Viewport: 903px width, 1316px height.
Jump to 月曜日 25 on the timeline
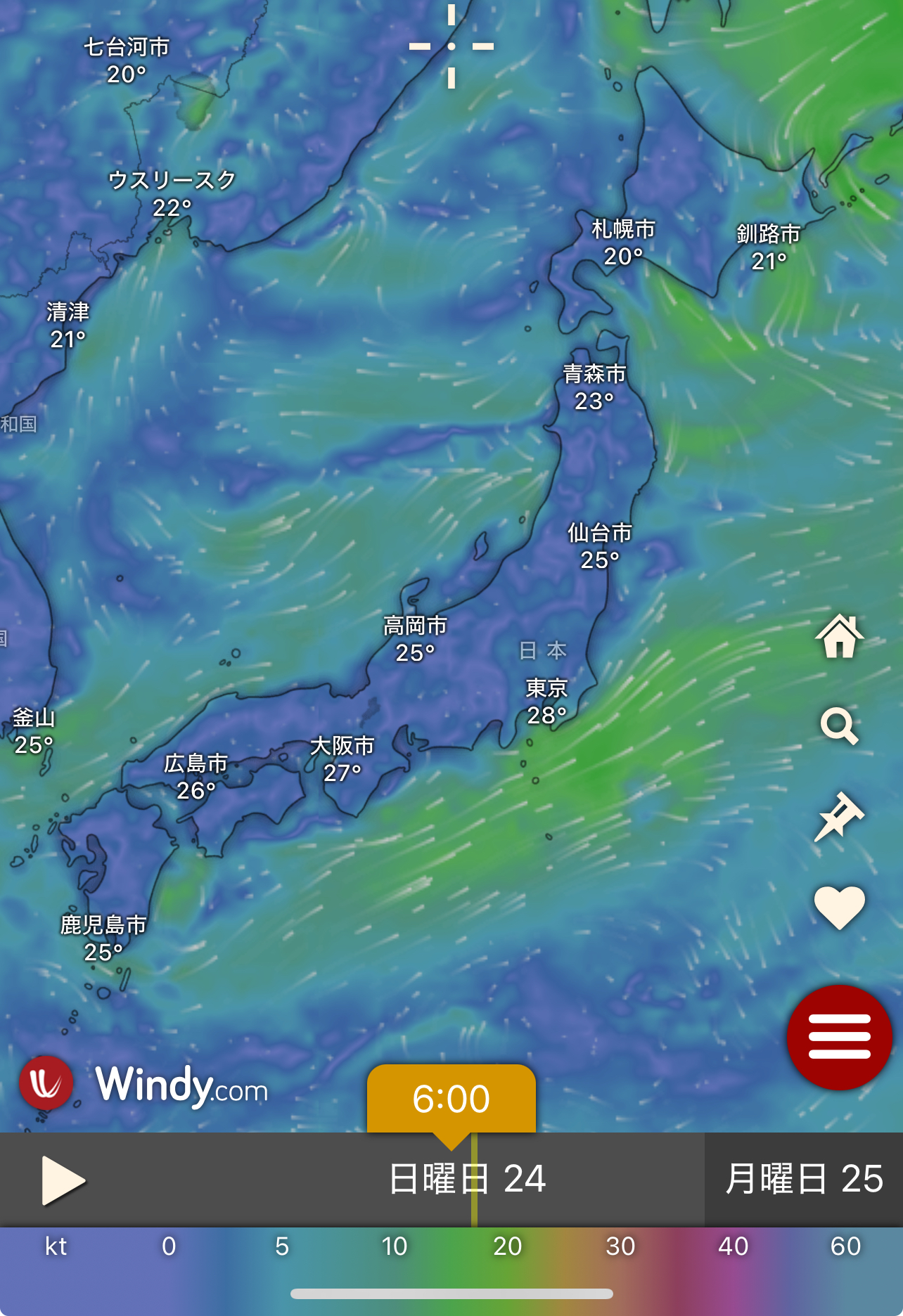(803, 1179)
